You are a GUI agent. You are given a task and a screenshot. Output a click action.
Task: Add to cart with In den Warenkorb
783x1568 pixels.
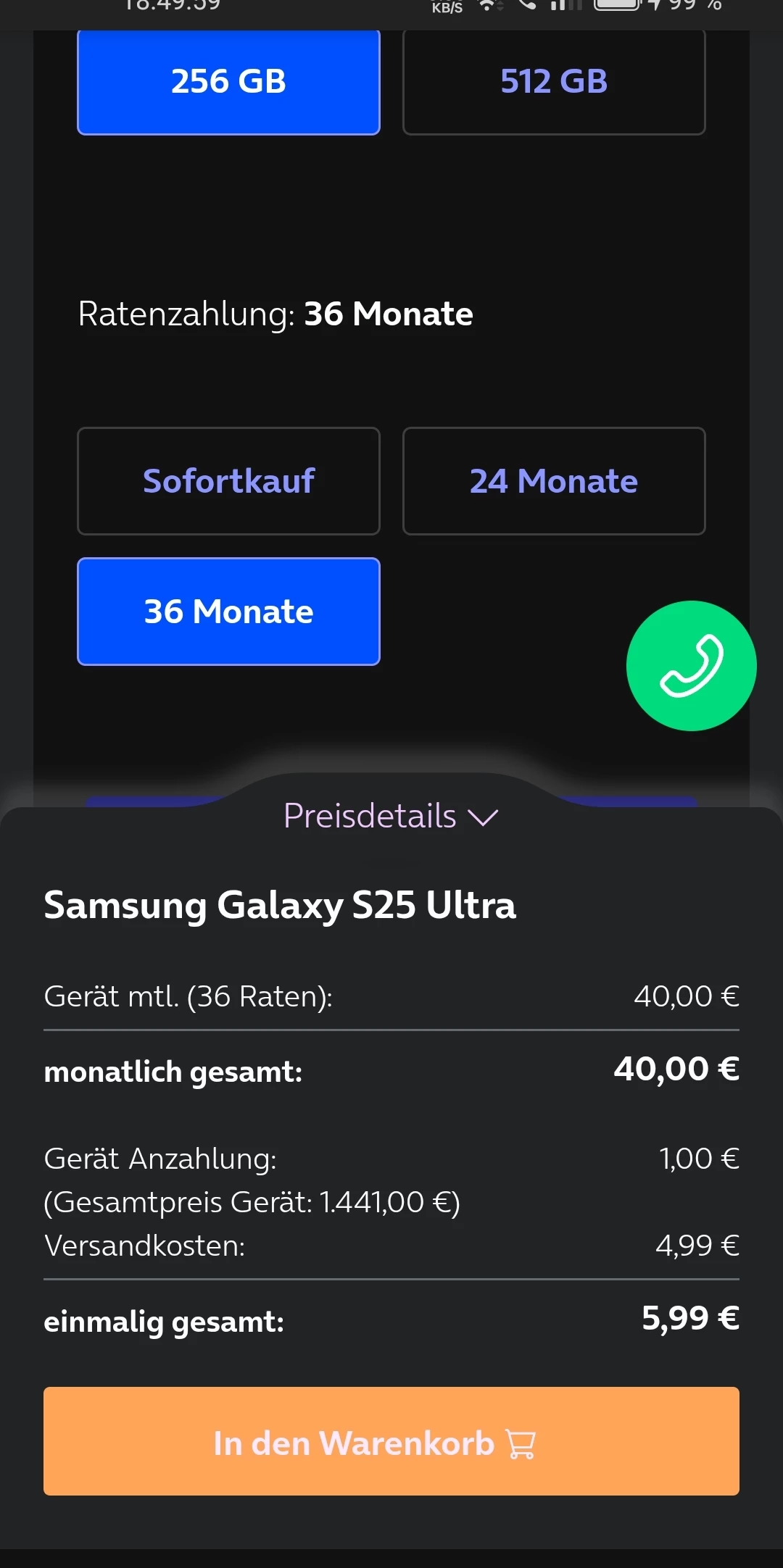pyautogui.click(x=391, y=1441)
